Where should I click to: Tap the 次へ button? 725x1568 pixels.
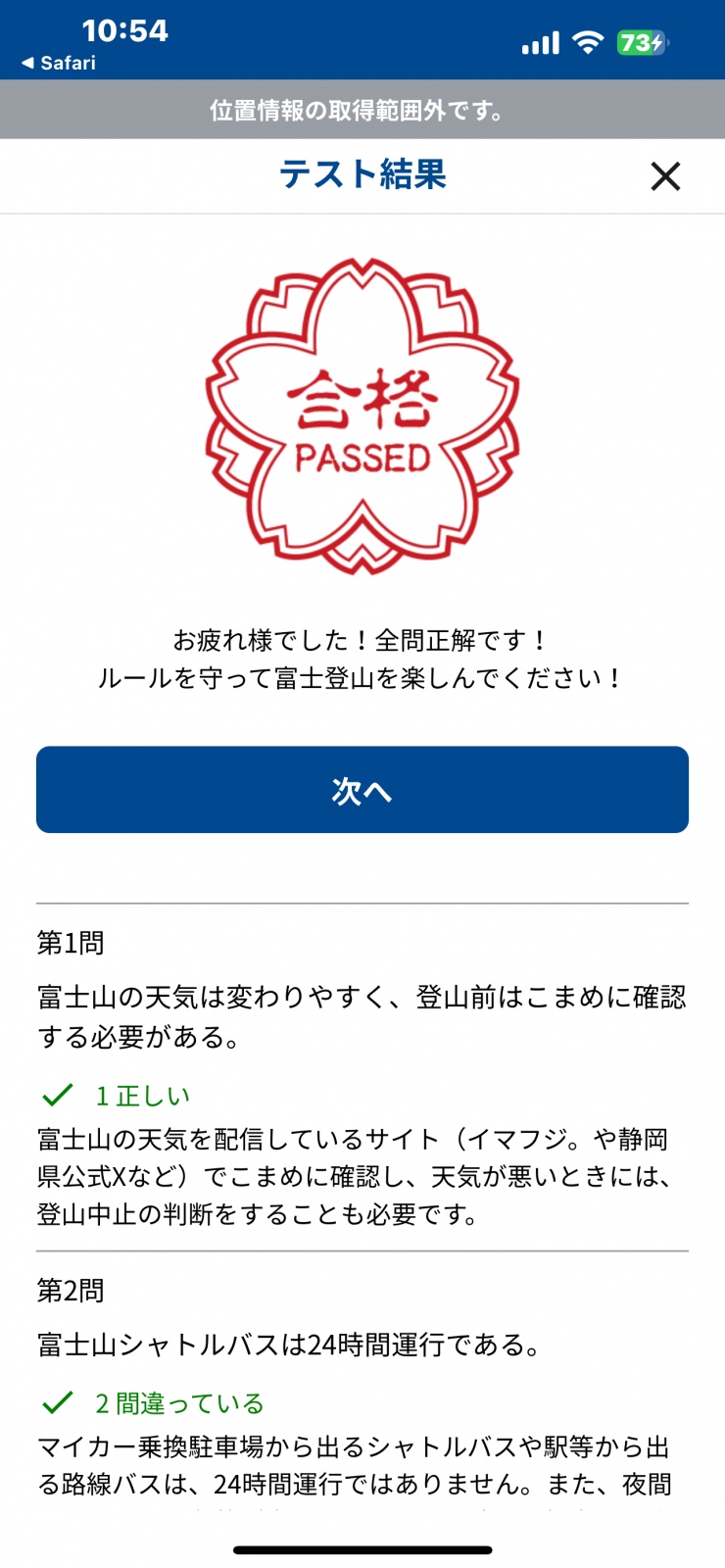tap(362, 790)
